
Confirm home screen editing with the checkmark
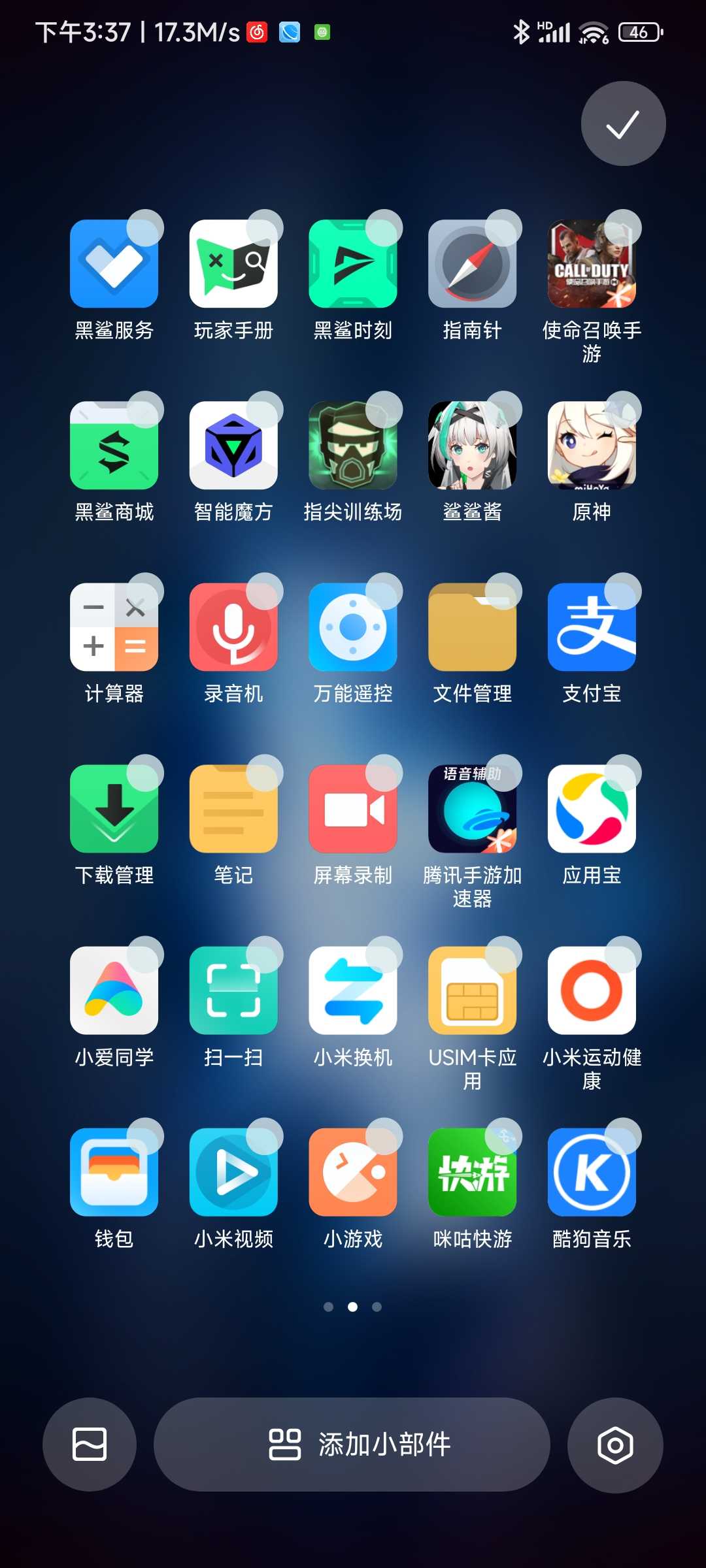(x=623, y=124)
